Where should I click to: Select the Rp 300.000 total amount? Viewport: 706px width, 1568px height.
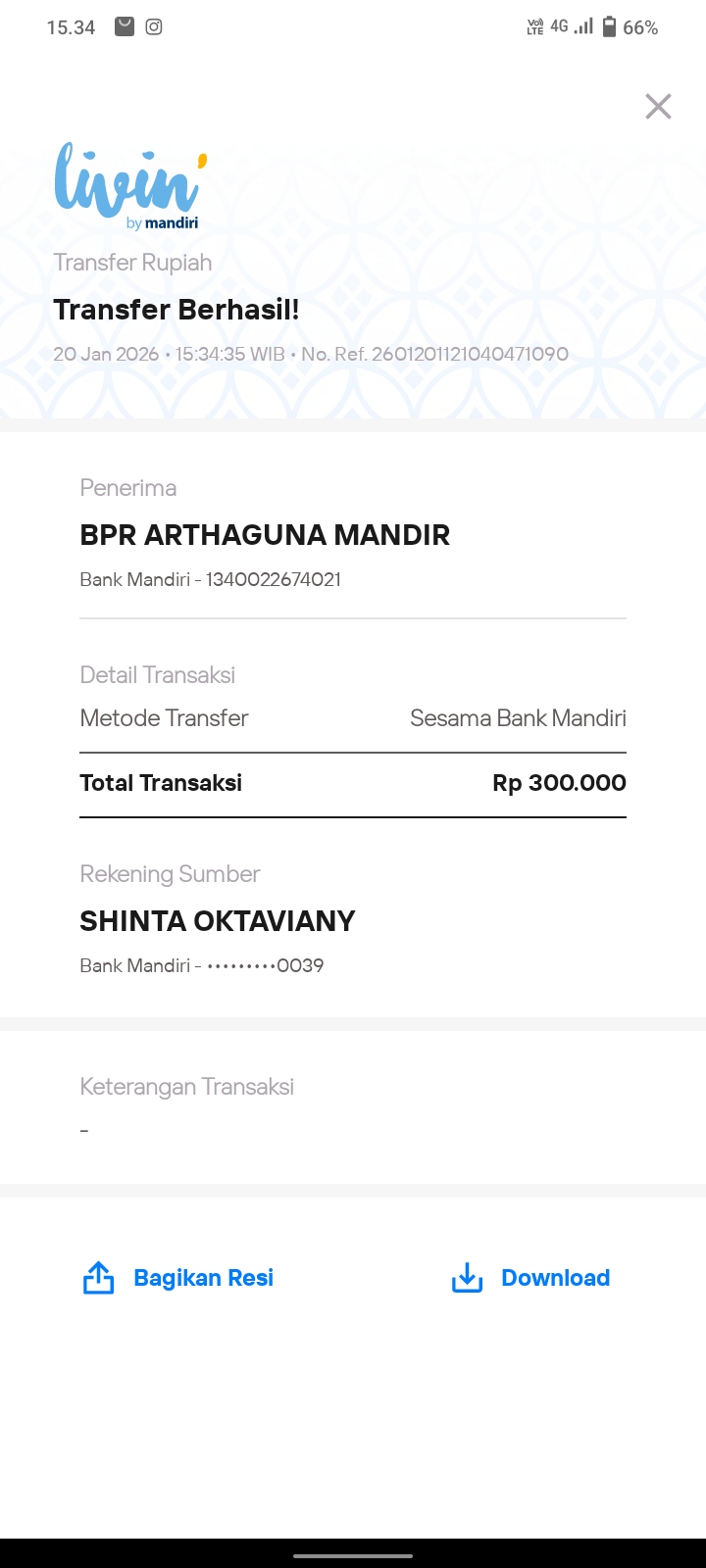558,782
